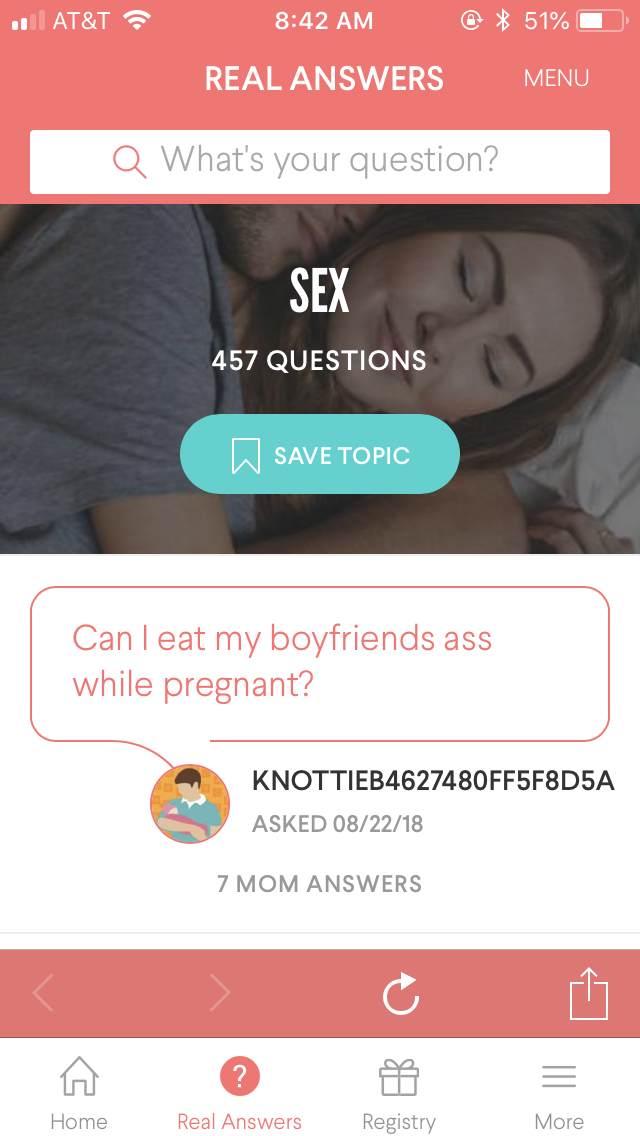
Task: Open the More tab
Action: [559, 1093]
